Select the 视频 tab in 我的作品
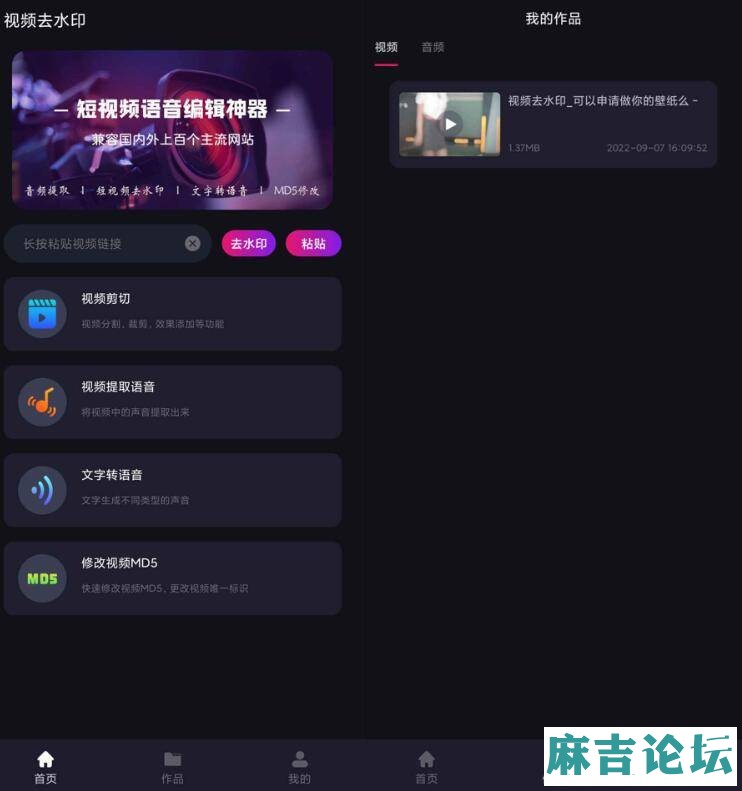The width and height of the screenshot is (742, 791). 386,47
